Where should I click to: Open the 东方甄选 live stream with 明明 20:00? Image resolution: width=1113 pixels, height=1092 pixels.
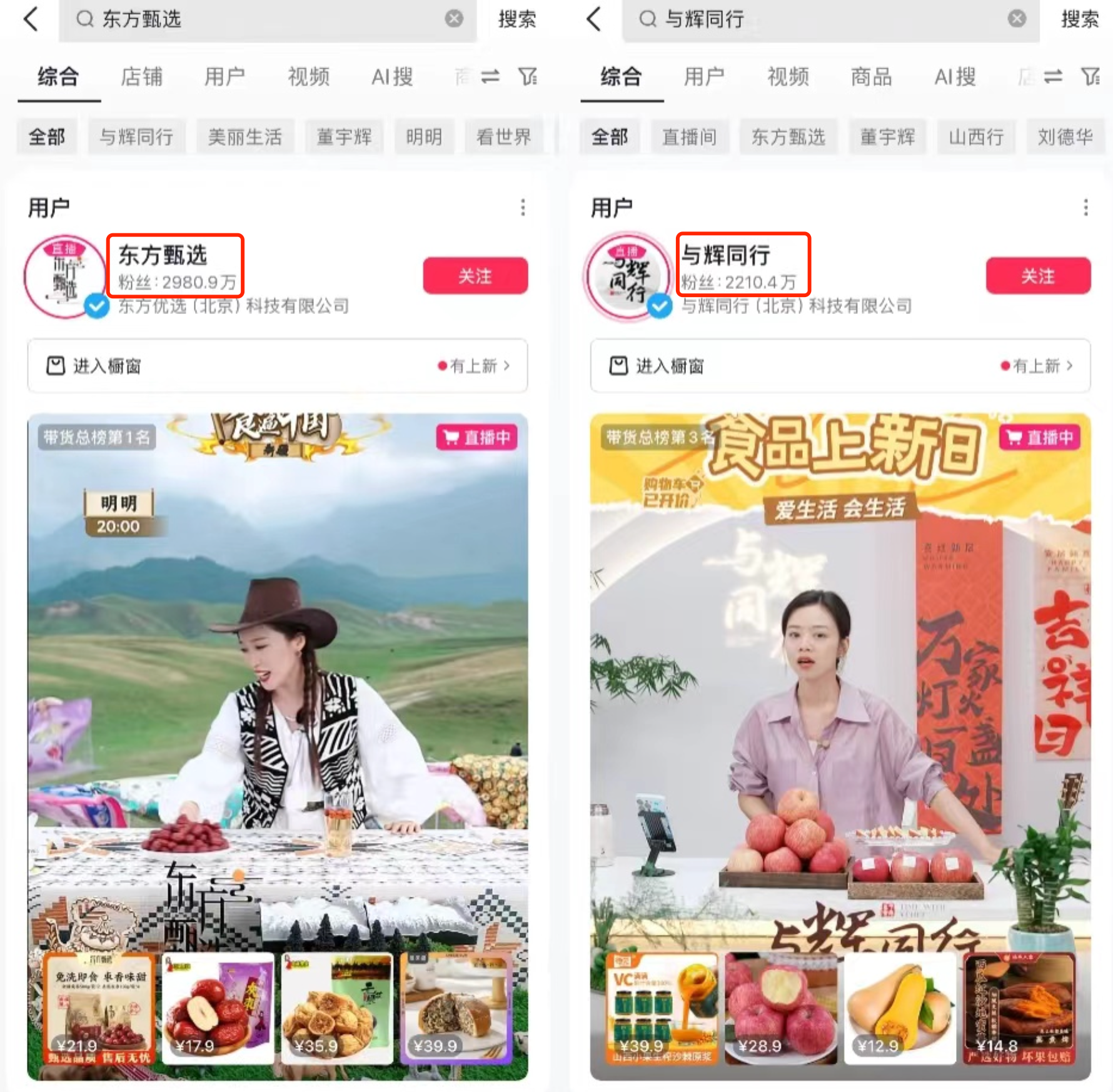[x=277, y=657]
